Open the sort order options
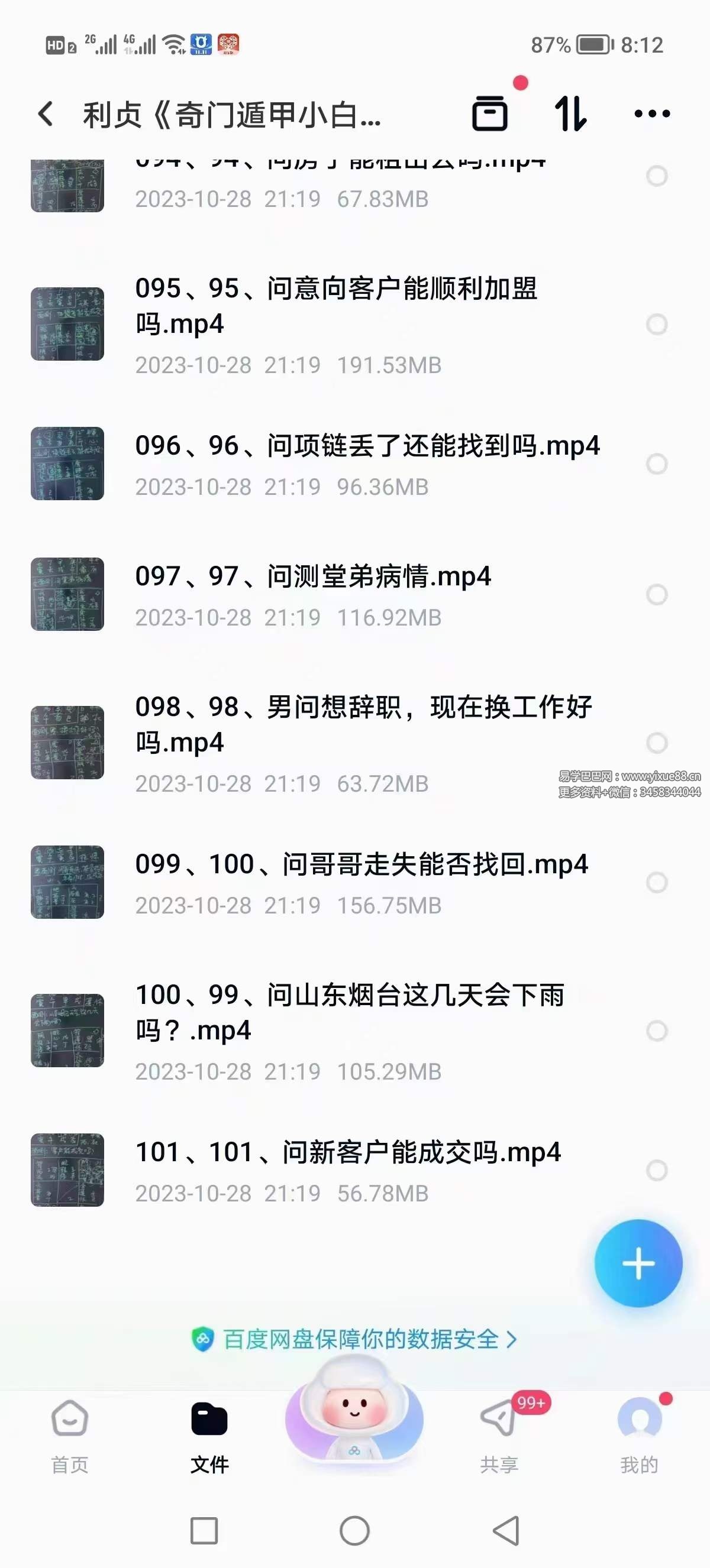The image size is (710, 1568). pos(570,113)
